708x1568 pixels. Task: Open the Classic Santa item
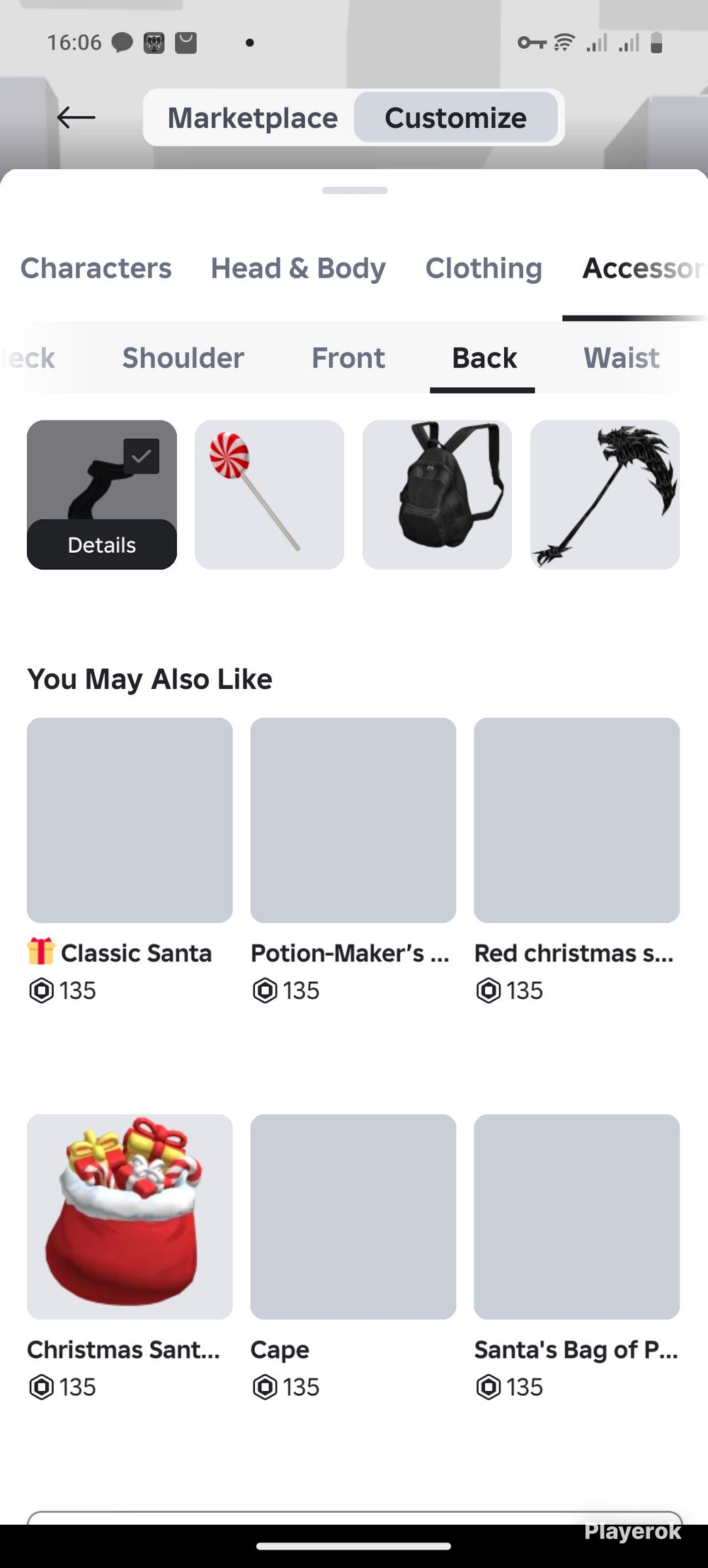tap(130, 820)
